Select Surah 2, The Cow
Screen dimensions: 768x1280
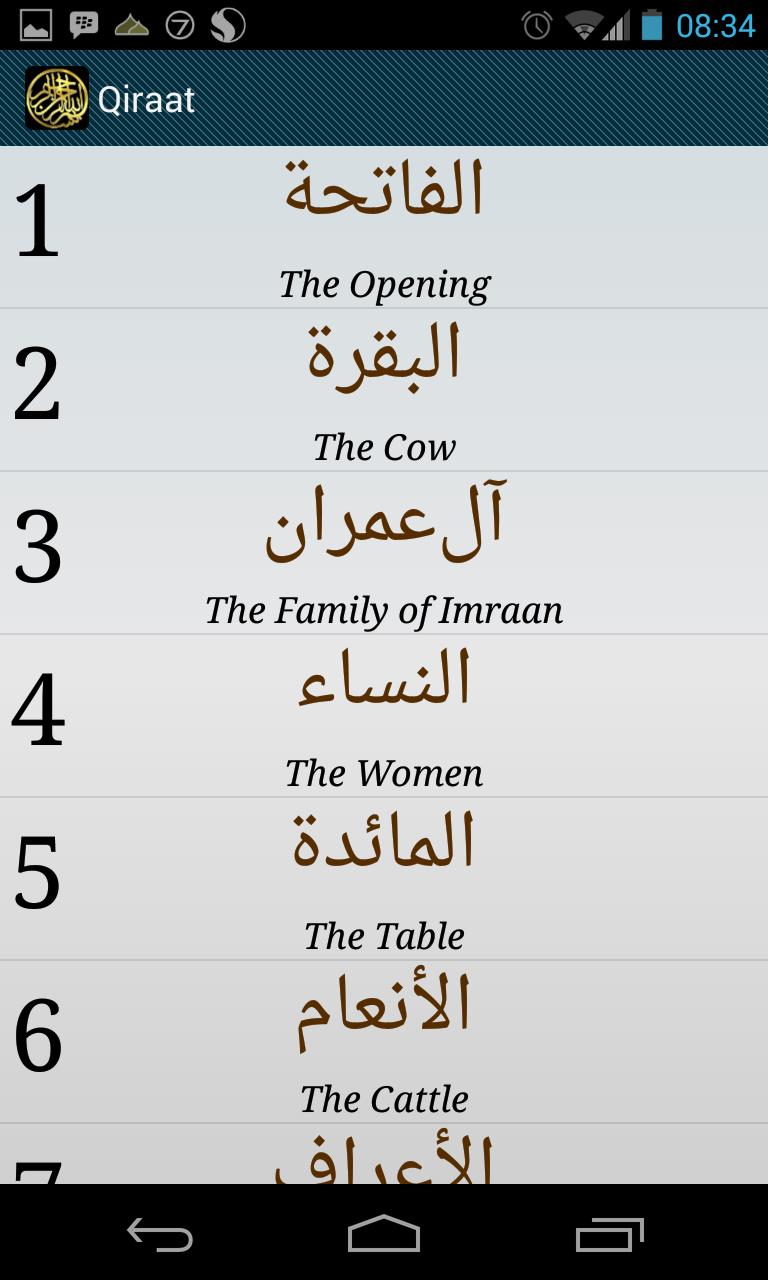[384, 390]
